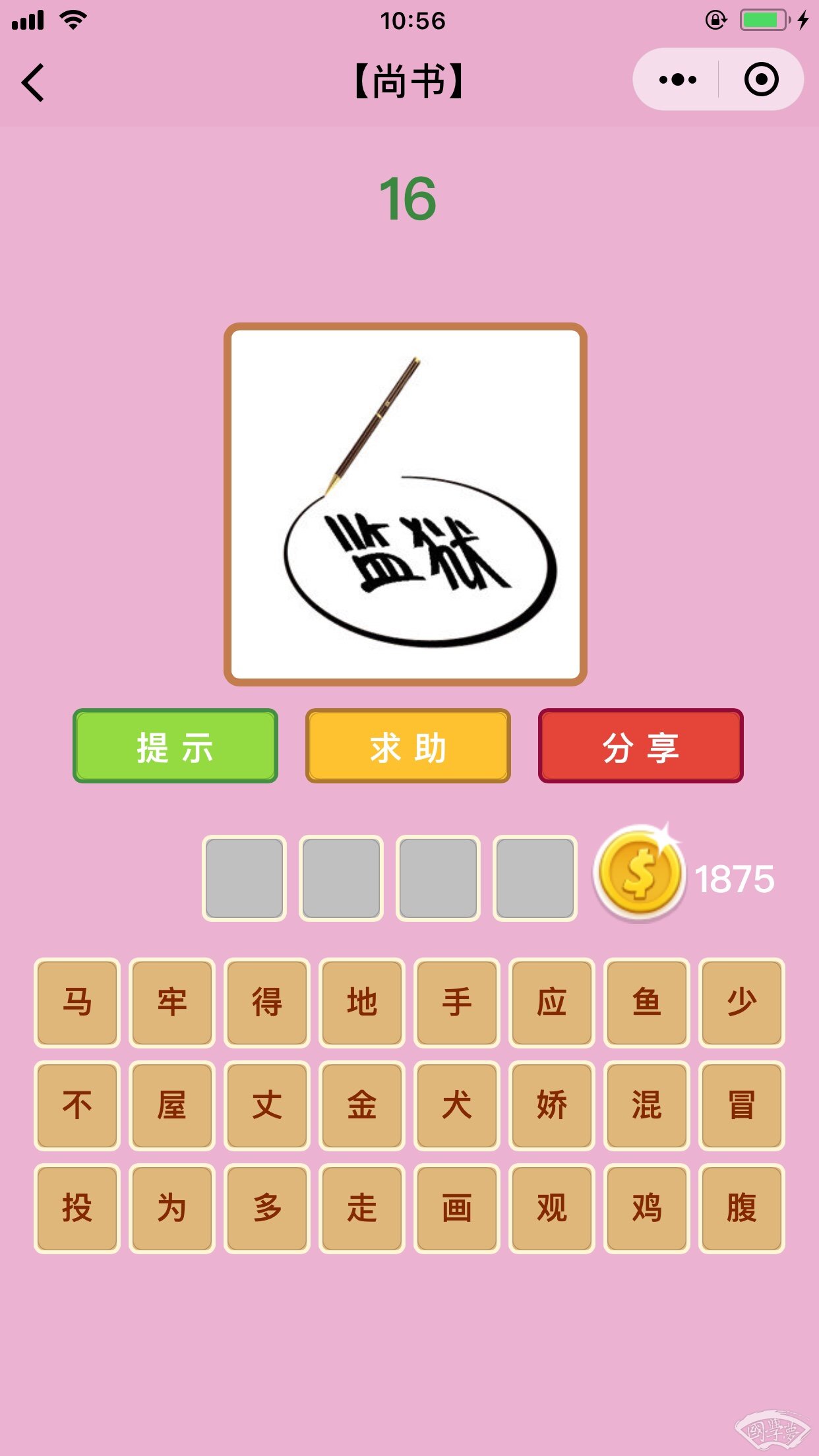The image size is (819, 1456).
Task: Share the puzzle using the 分享 button
Action: [640, 746]
